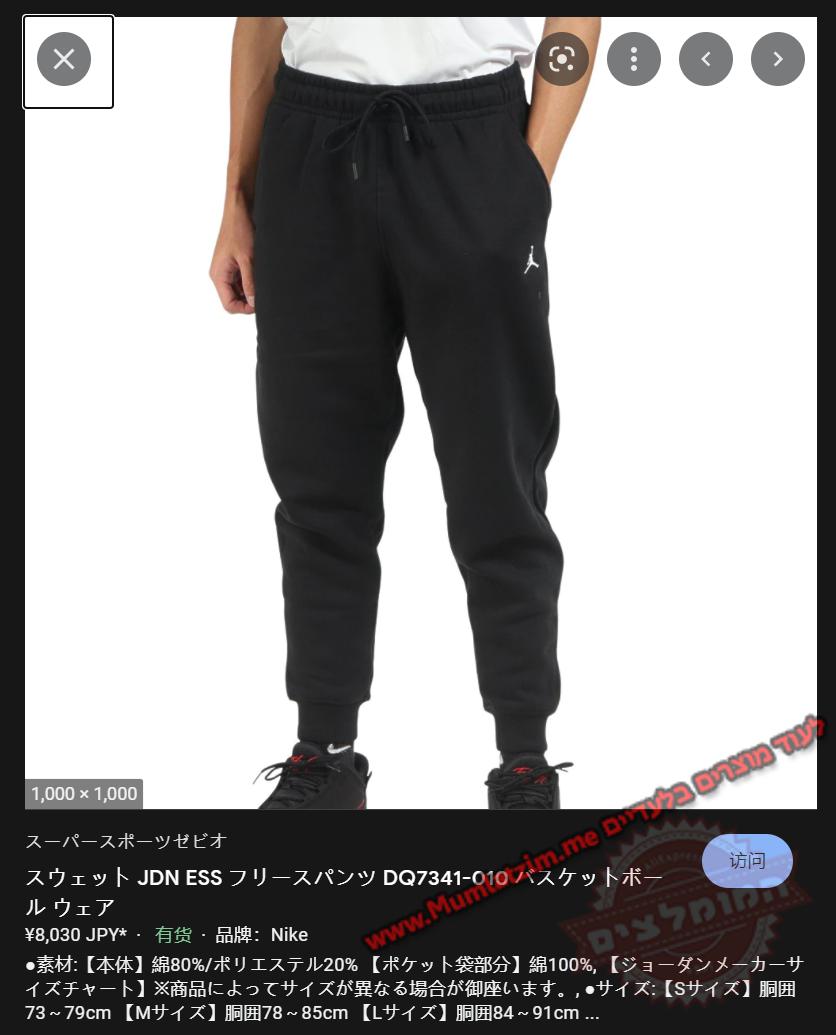
Task: Open the three-dot overflow menu
Action: coord(634,59)
